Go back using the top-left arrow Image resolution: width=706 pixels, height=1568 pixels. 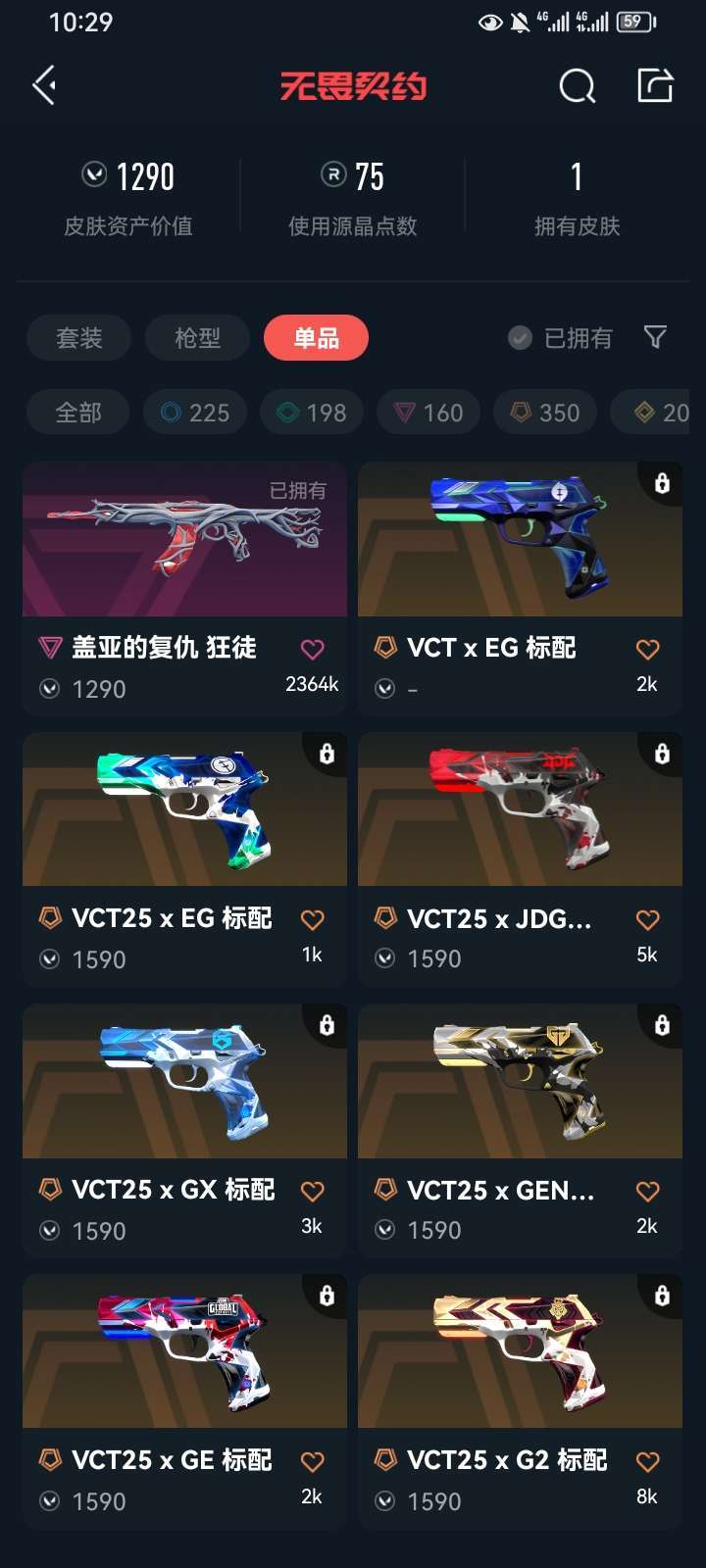pos(45,86)
